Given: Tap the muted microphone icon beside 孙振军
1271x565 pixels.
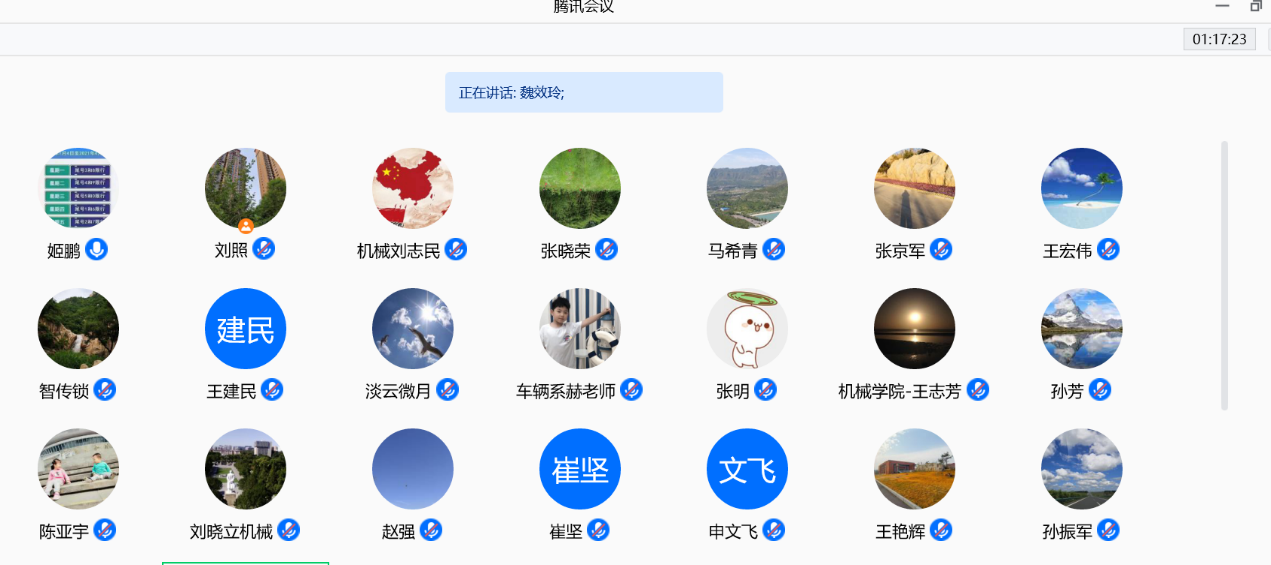Looking at the screenshot, I should coord(1108,530).
